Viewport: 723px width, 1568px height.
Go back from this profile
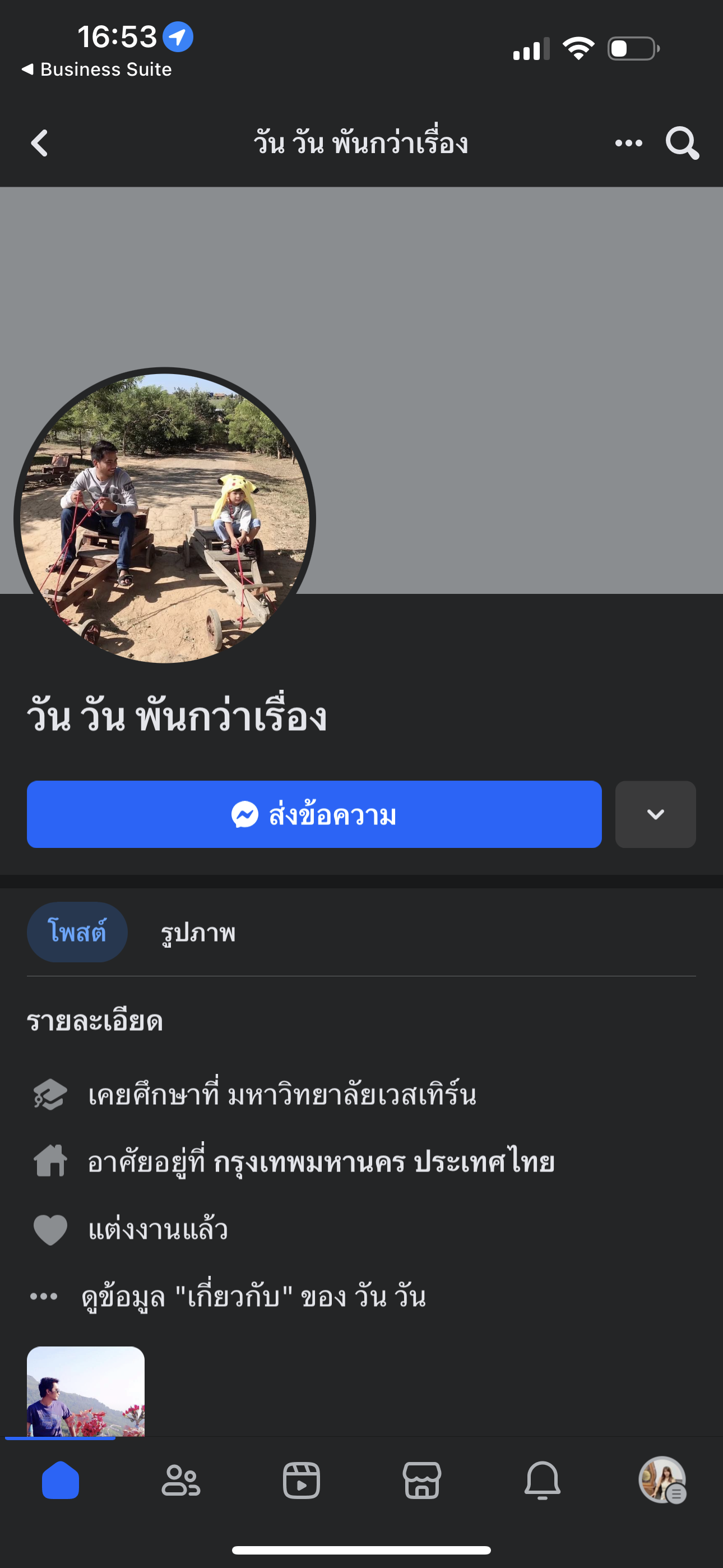pyautogui.click(x=40, y=144)
